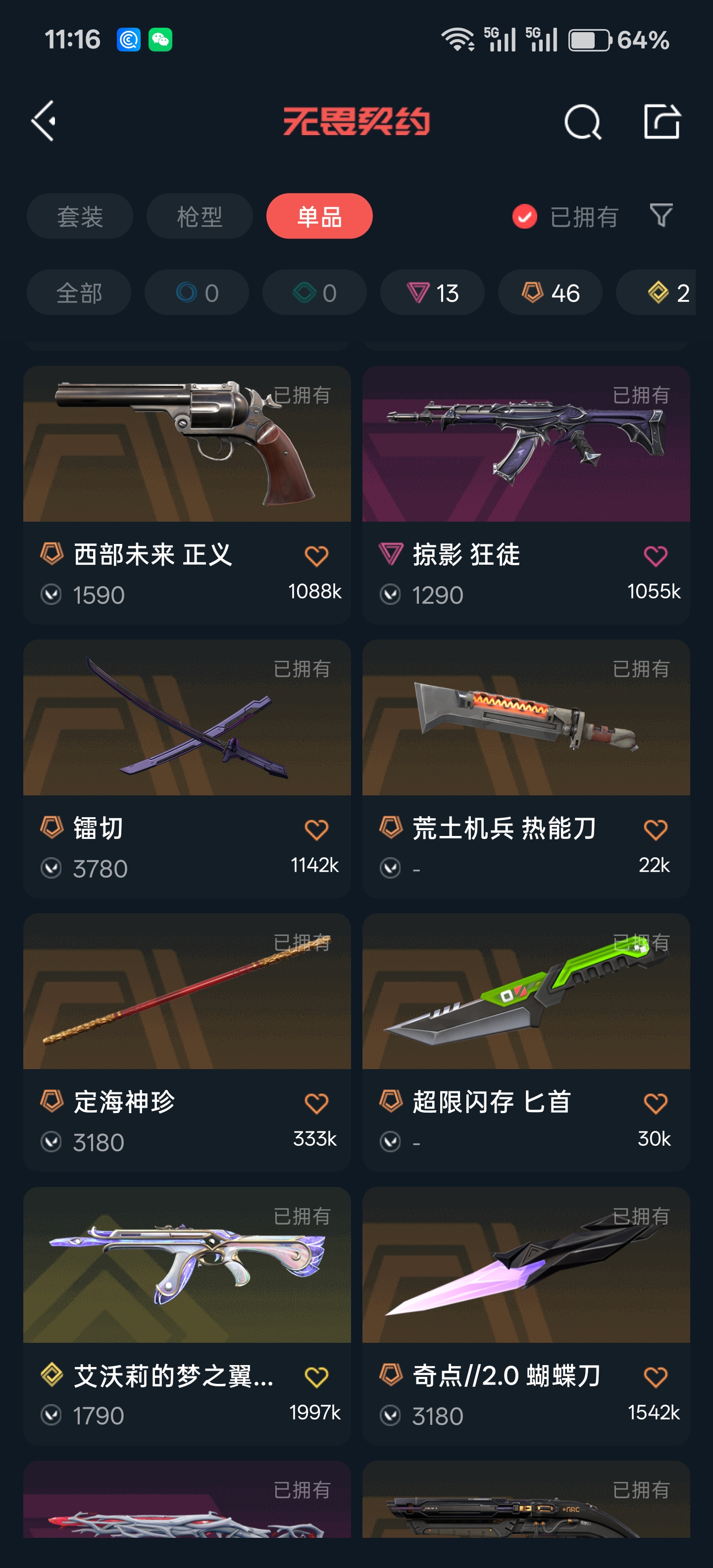Image resolution: width=713 pixels, height=1568 pixels.
Task: Open the 奇点//2.0 蝴蝶刀 card
Action: coord(526,1316)
